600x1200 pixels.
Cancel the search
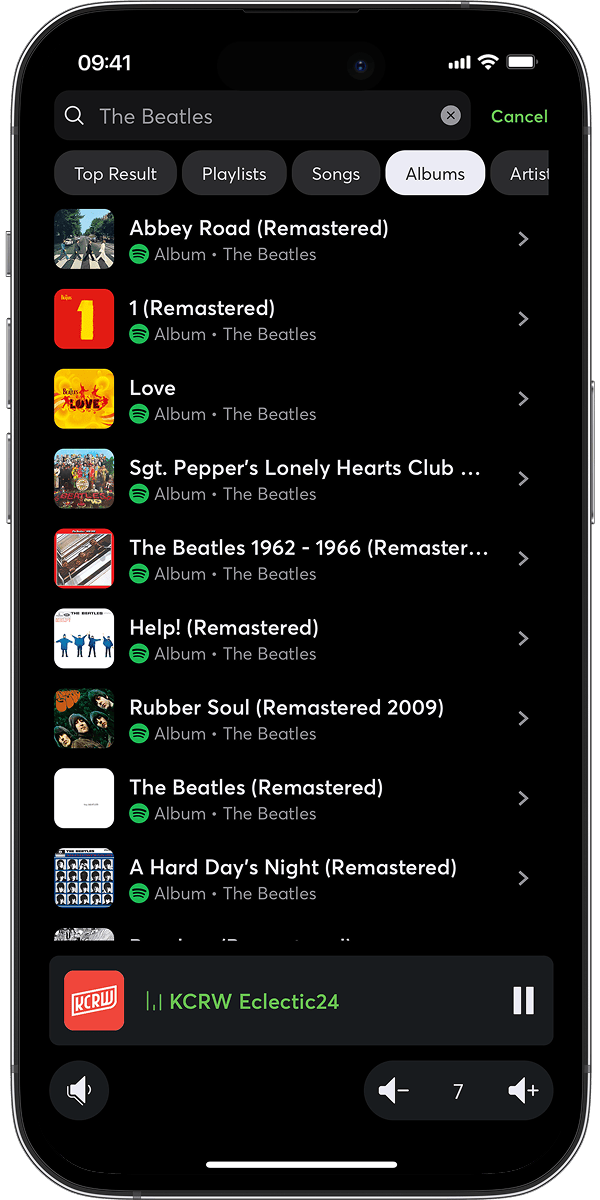click(x=519, y=116)
